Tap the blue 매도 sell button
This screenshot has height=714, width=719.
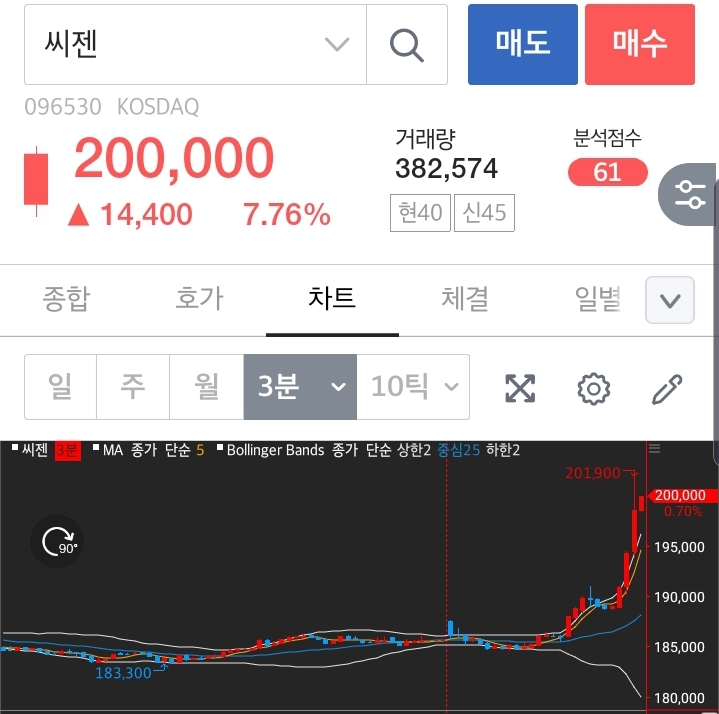point(522,44)
